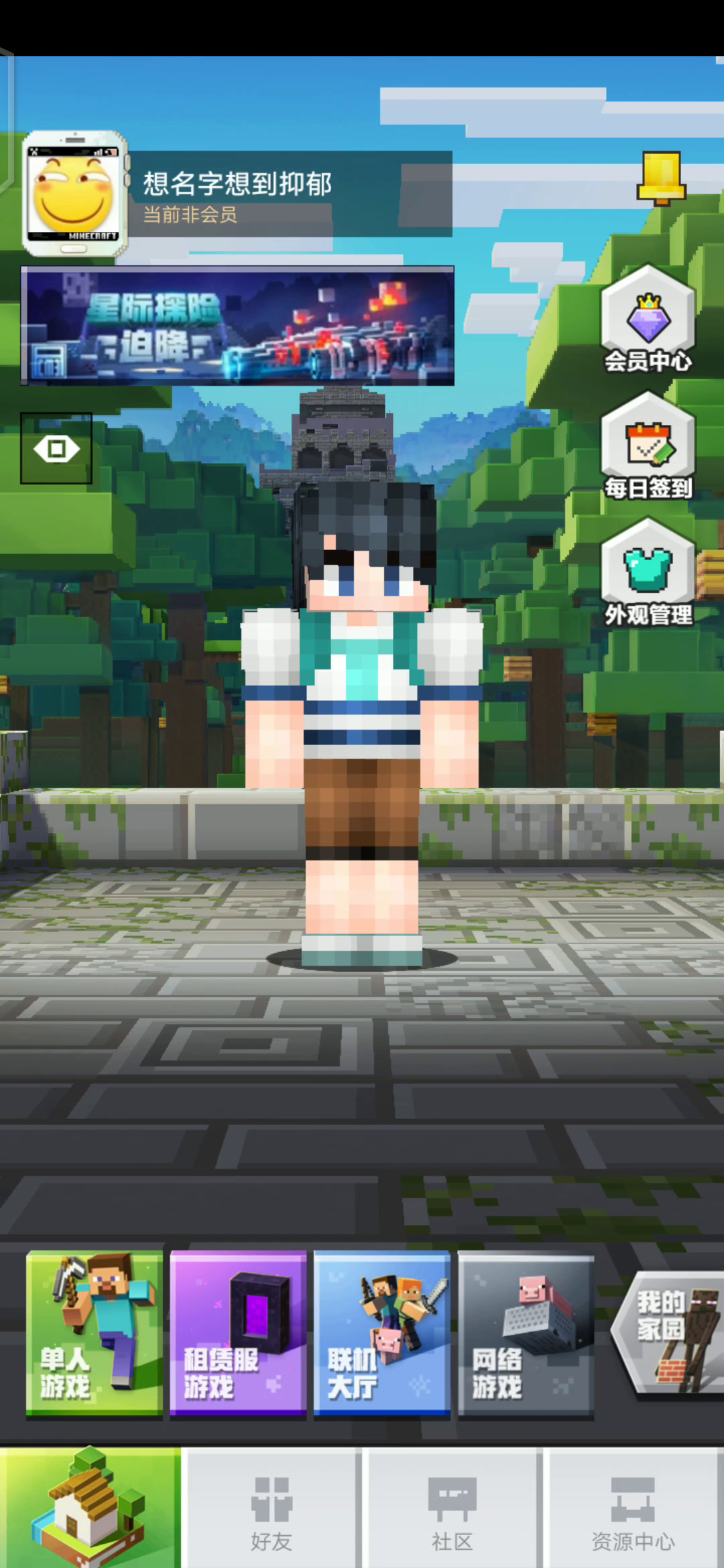Enter the 联机大厅 multiplayer lobby

pyautogui.click(x=382, y=1333)
